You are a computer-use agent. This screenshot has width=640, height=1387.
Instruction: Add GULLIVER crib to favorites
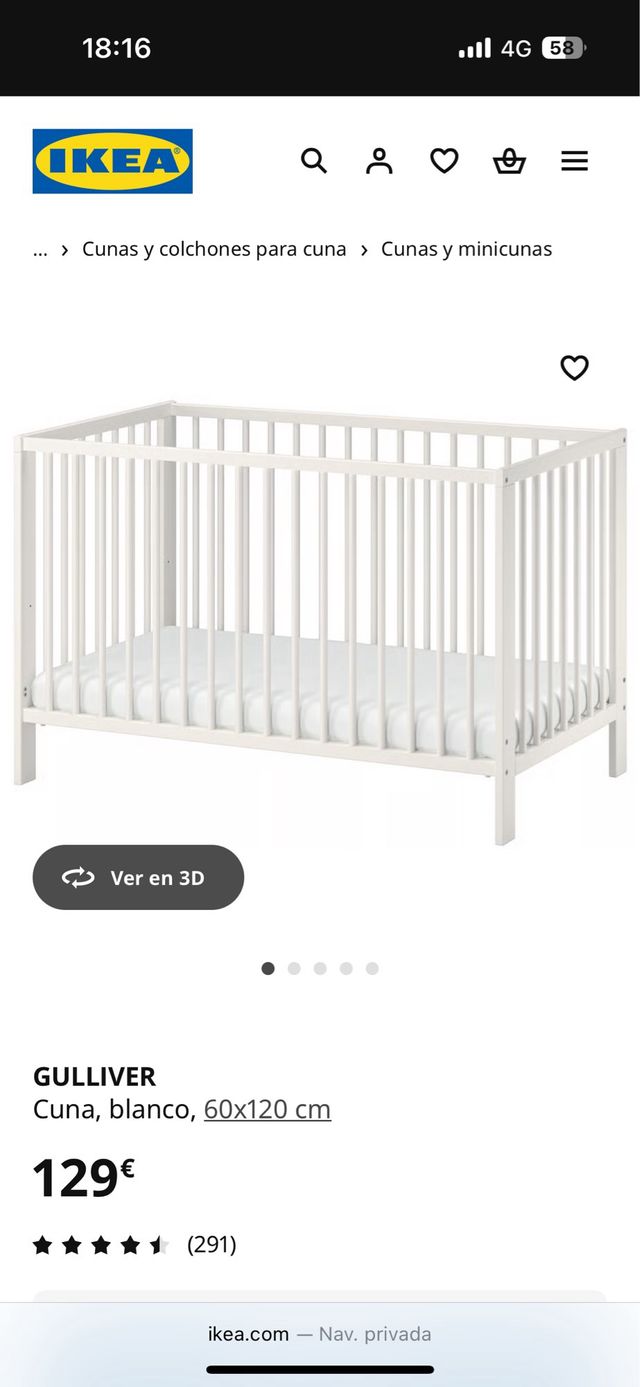click(574, 368)
